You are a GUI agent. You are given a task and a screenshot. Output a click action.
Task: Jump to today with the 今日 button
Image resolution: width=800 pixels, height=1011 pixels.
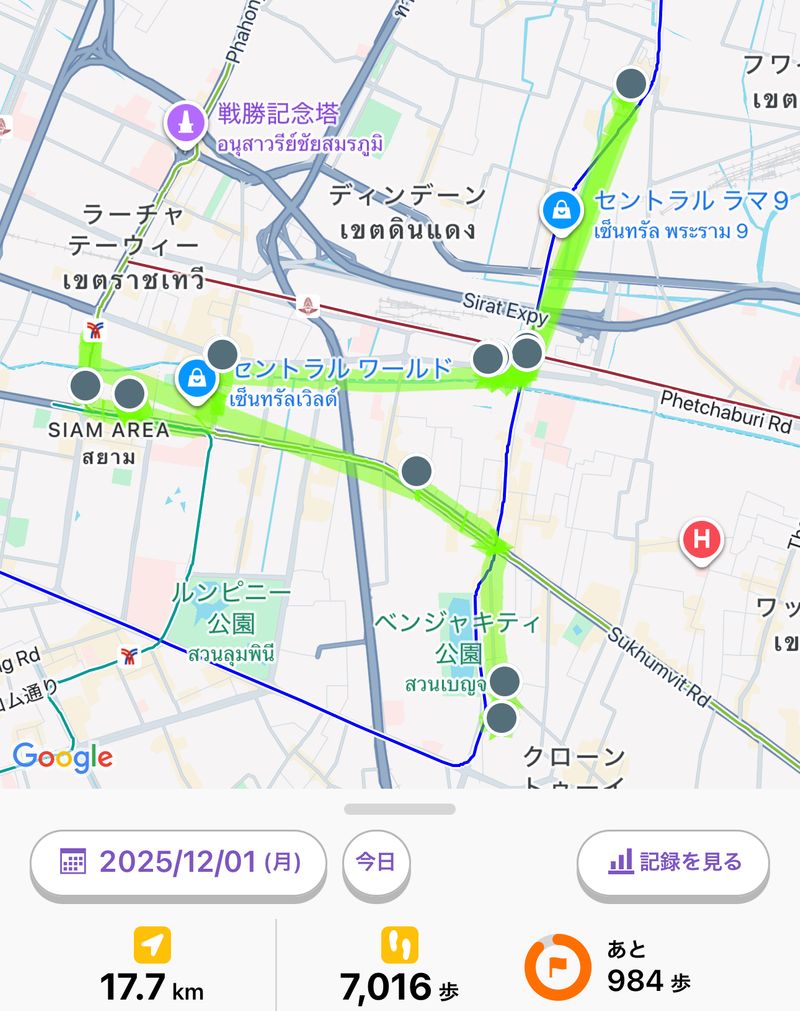coord(376,861)
